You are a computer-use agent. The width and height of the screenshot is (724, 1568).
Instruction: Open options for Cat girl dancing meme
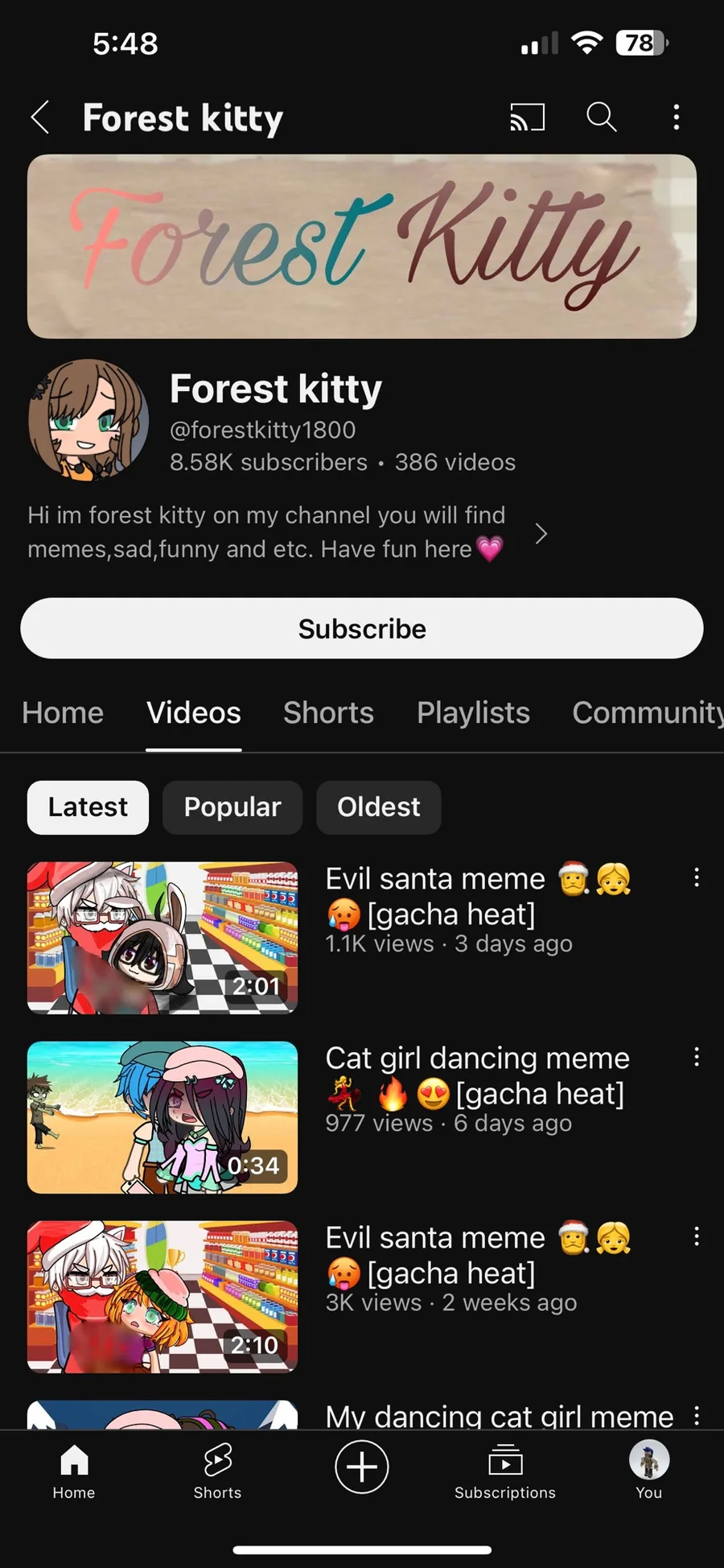click(x=696, y=1057)
